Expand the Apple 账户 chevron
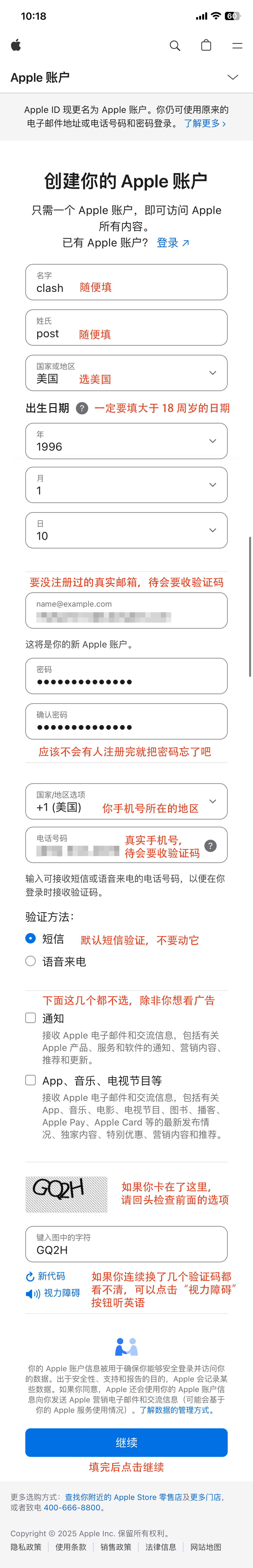Screen dimensions: 253x1568 point(232,77)
